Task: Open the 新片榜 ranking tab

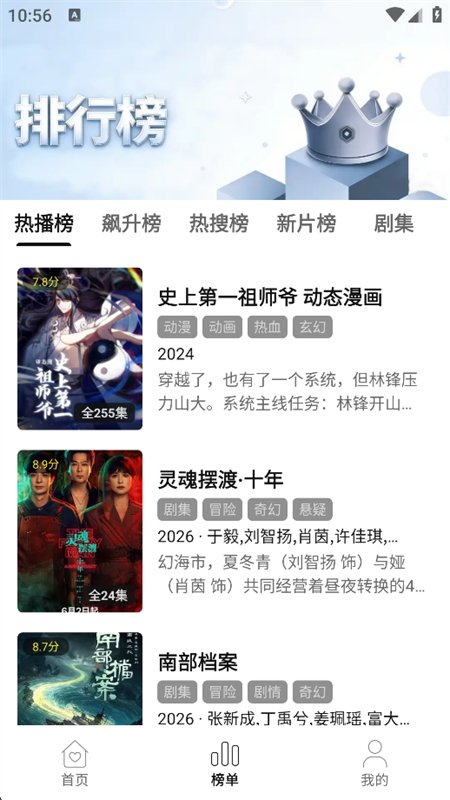Action: [306, 223]
